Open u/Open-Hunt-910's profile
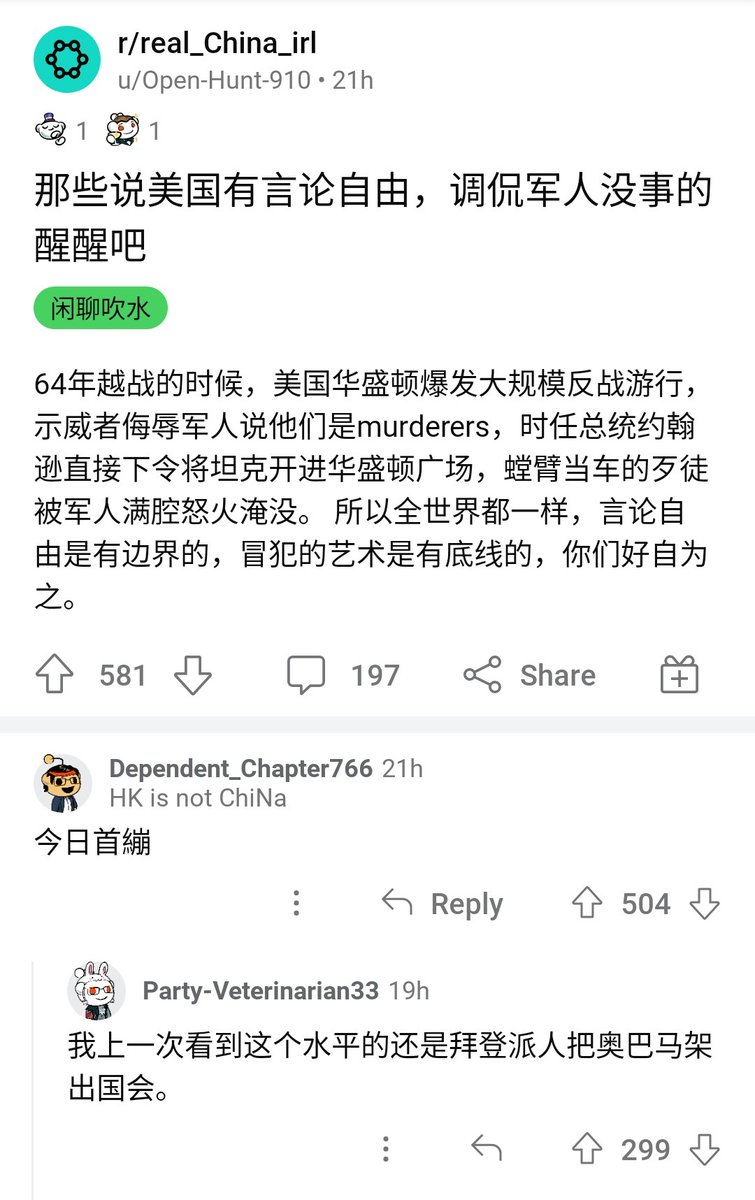Image resolution: width=755 pixels, height=1200 pixels. (213, 80)
